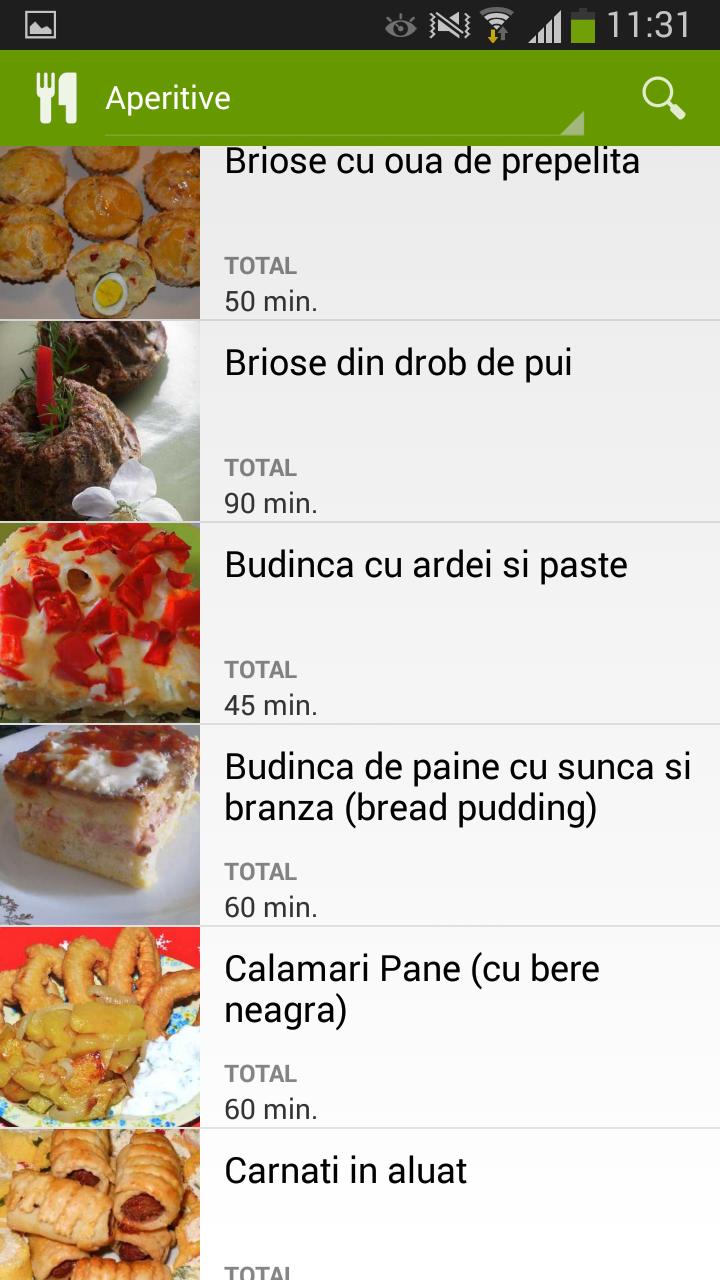Tap the dropdown triangle beside Aperitive
The image size is (720, 1280).
(x=571, y=124)
